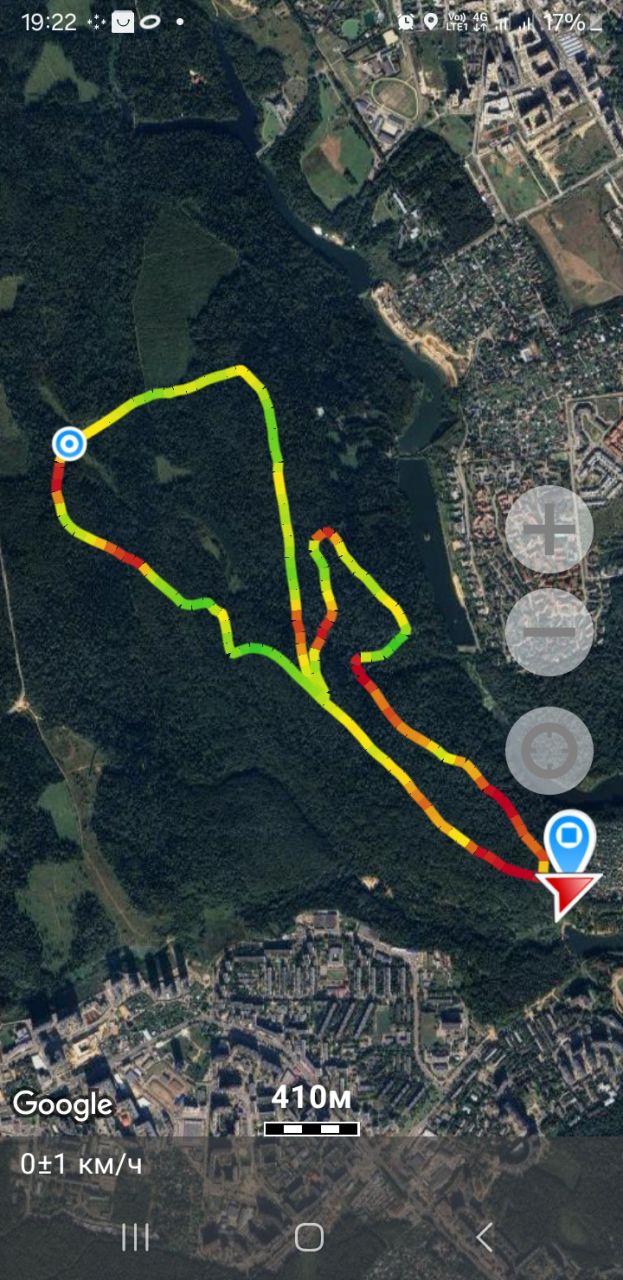Open recent apps from navigation bar
The width and height of the screenshot is (623, 1280).
click(x=135, y=1237)
